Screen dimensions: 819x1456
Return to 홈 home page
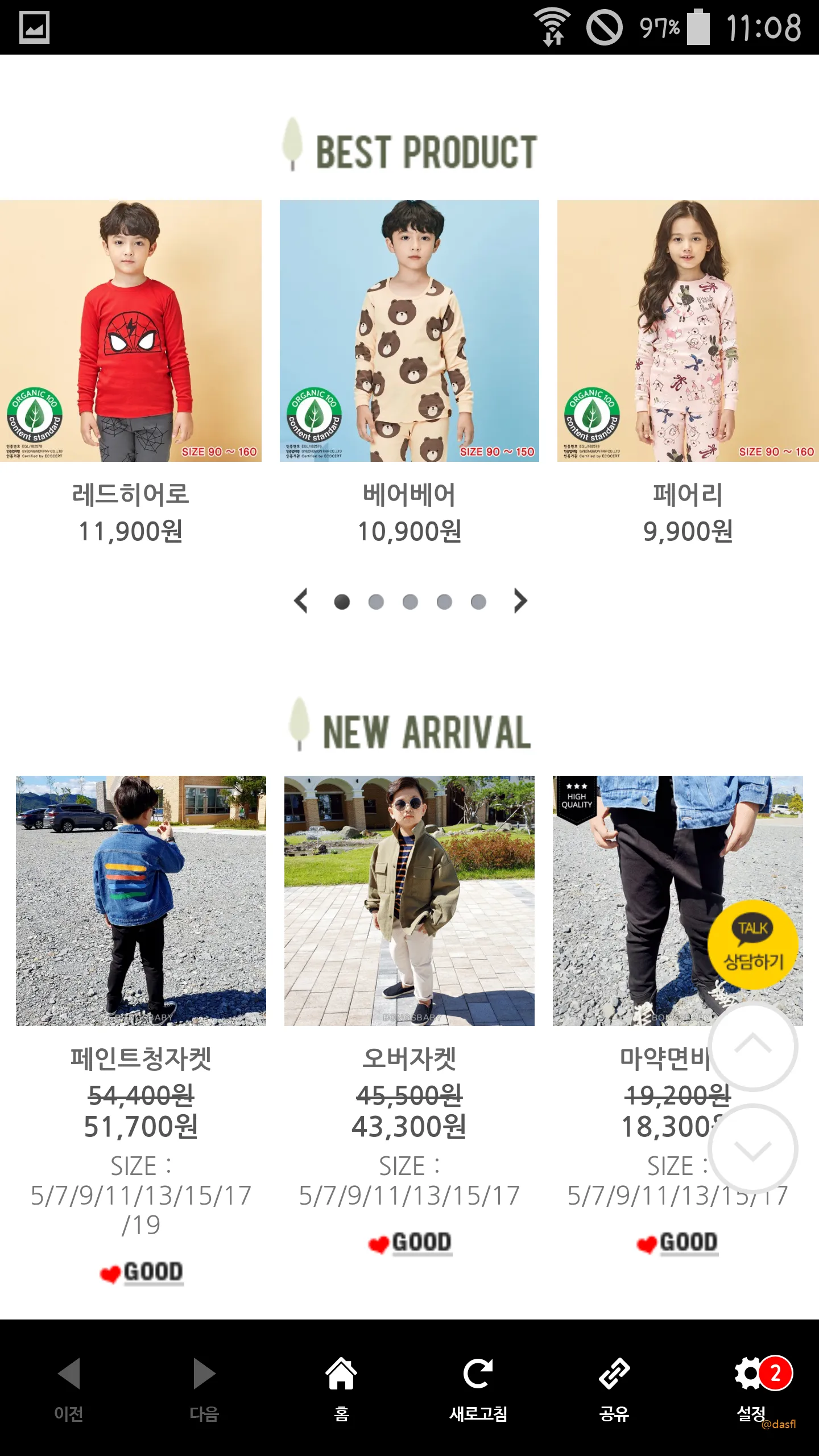341,1388
